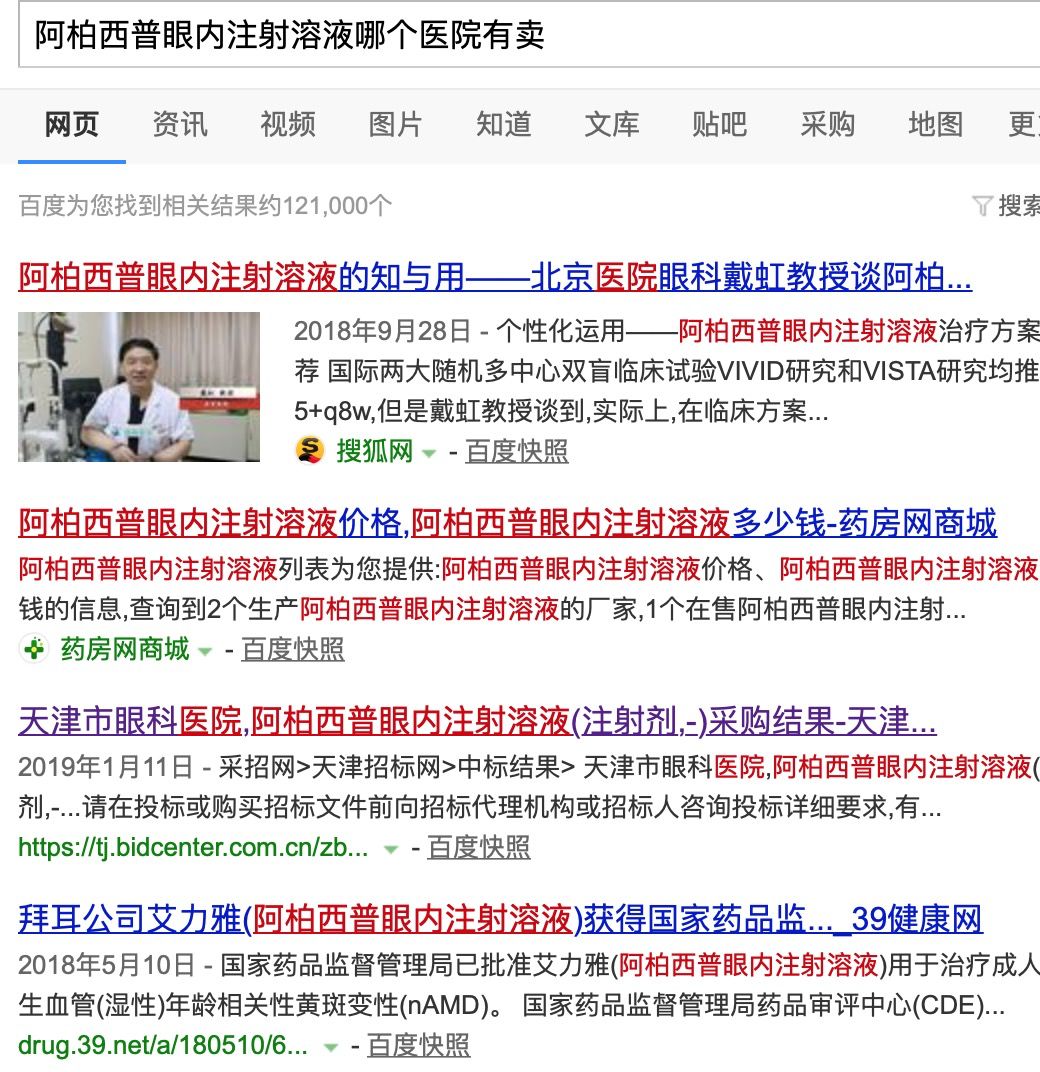Open the 知道 tab
This screenshot has height=1072, width=1040.
click(503, 124)
